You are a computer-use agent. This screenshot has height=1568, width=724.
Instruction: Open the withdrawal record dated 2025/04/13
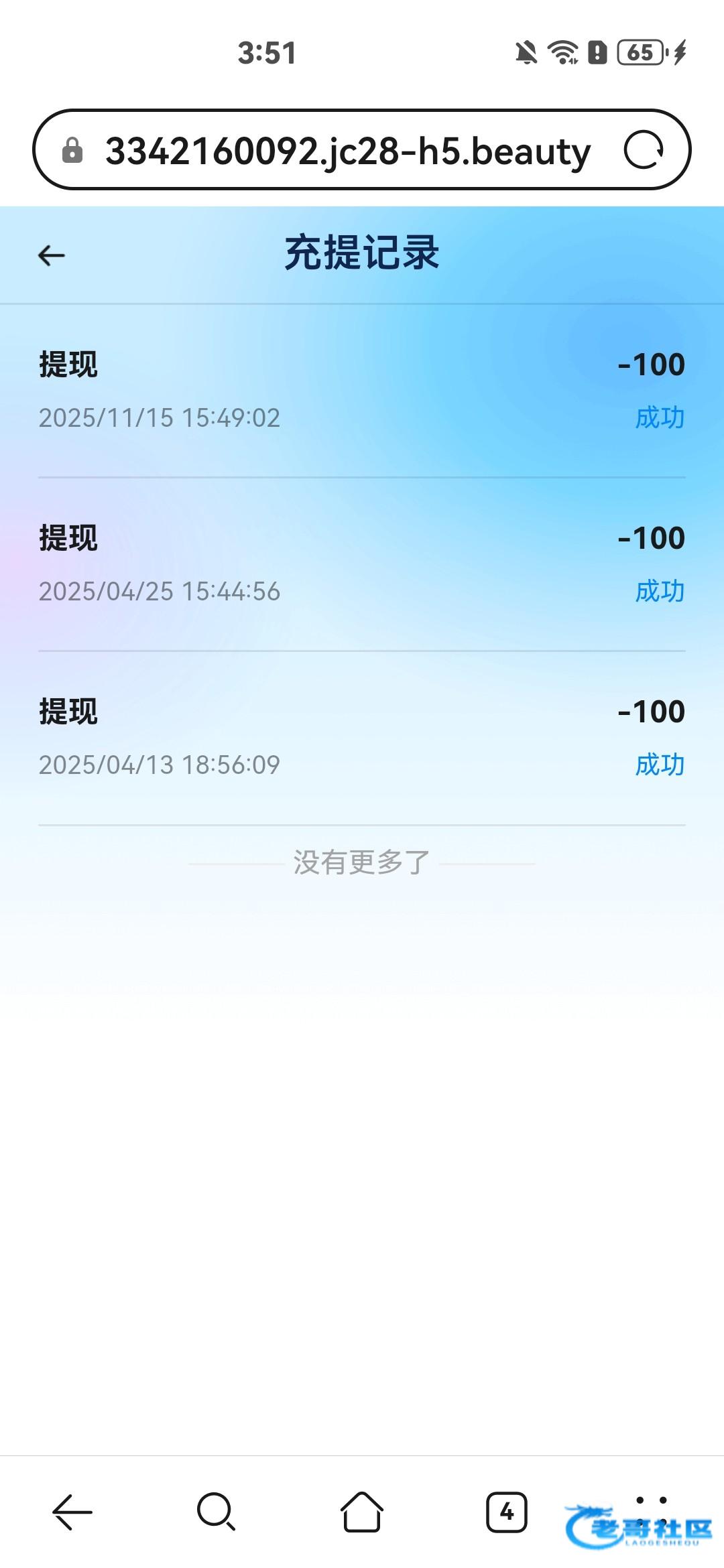point(362,737)
